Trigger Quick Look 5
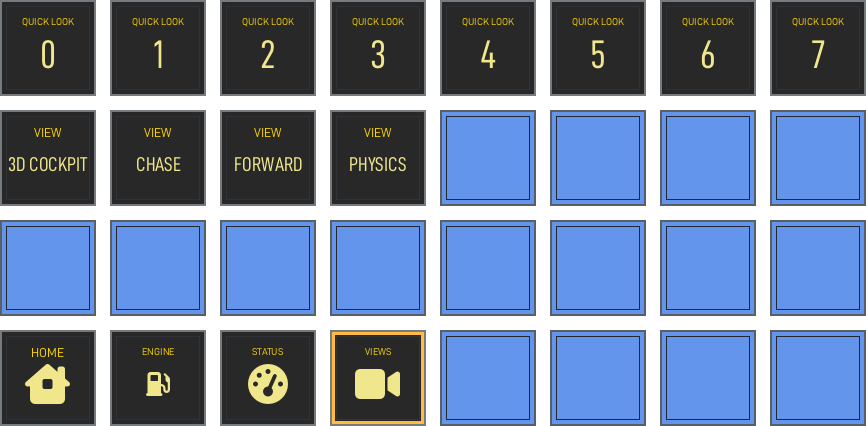 (x=598, y=48)
